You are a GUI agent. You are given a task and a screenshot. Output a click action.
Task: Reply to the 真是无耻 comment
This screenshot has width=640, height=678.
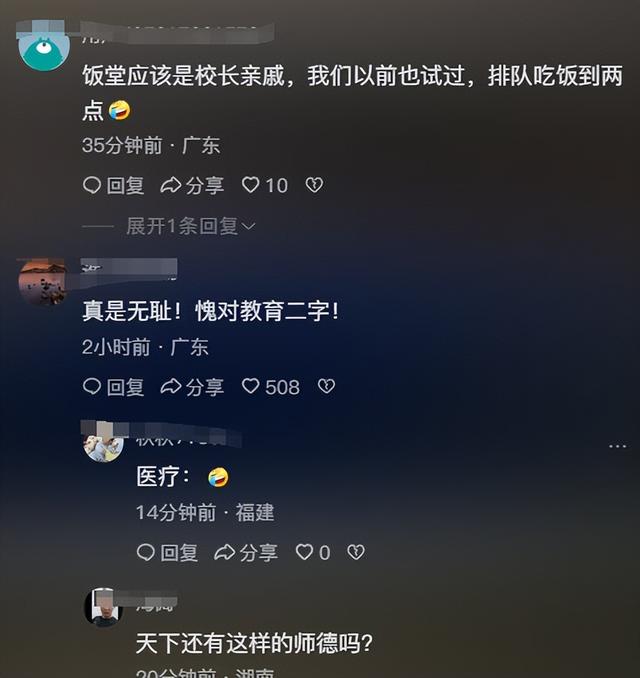(113, 386)
